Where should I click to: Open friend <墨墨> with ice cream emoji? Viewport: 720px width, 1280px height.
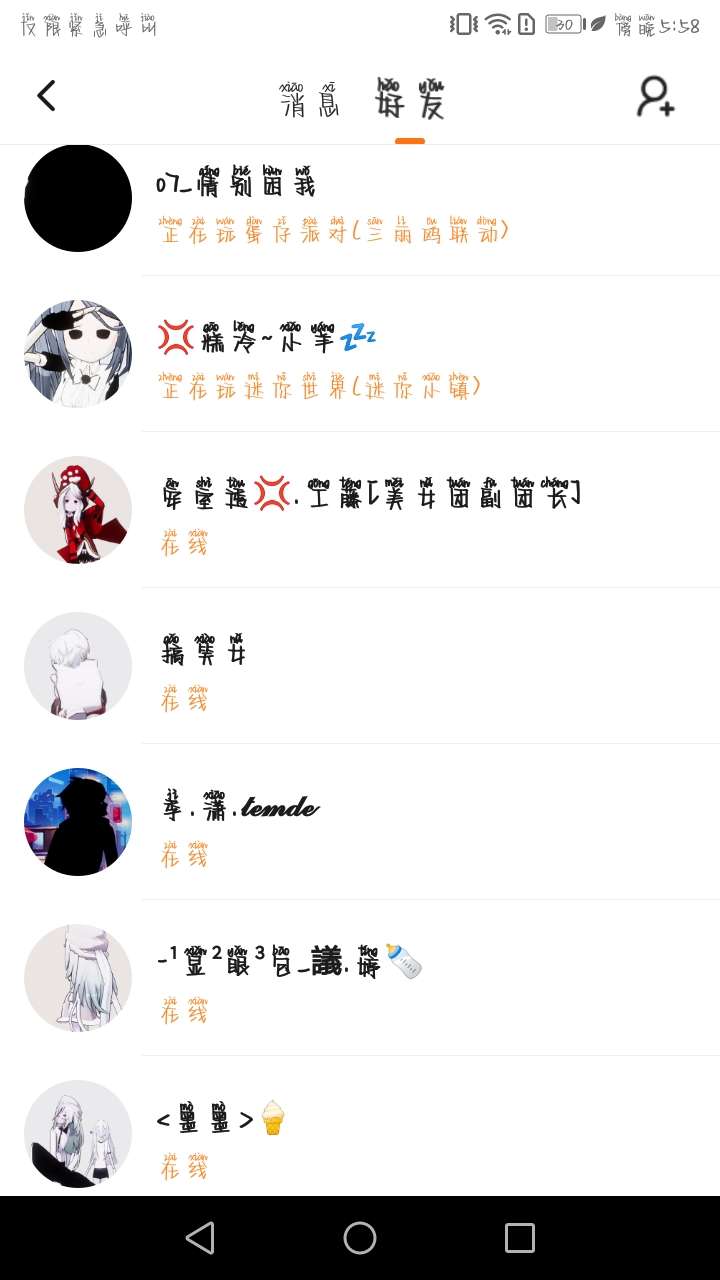360,1126
